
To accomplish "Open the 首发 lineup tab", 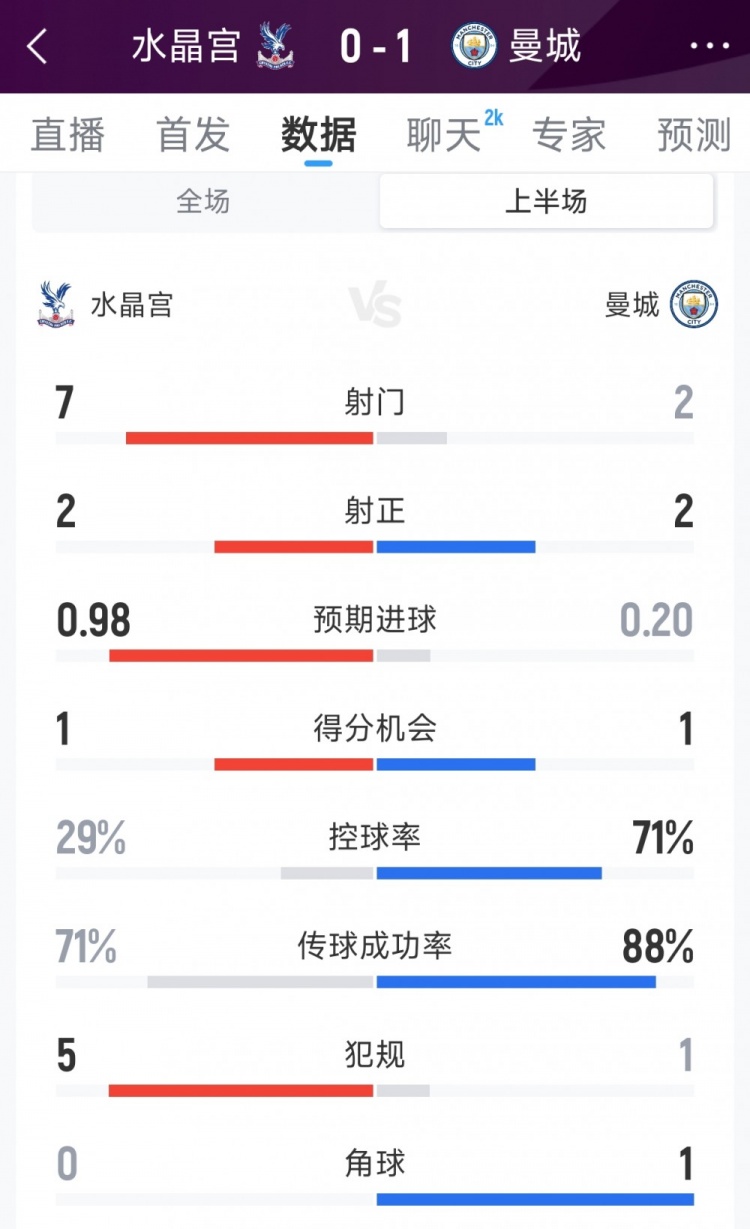I will point(193,135).
